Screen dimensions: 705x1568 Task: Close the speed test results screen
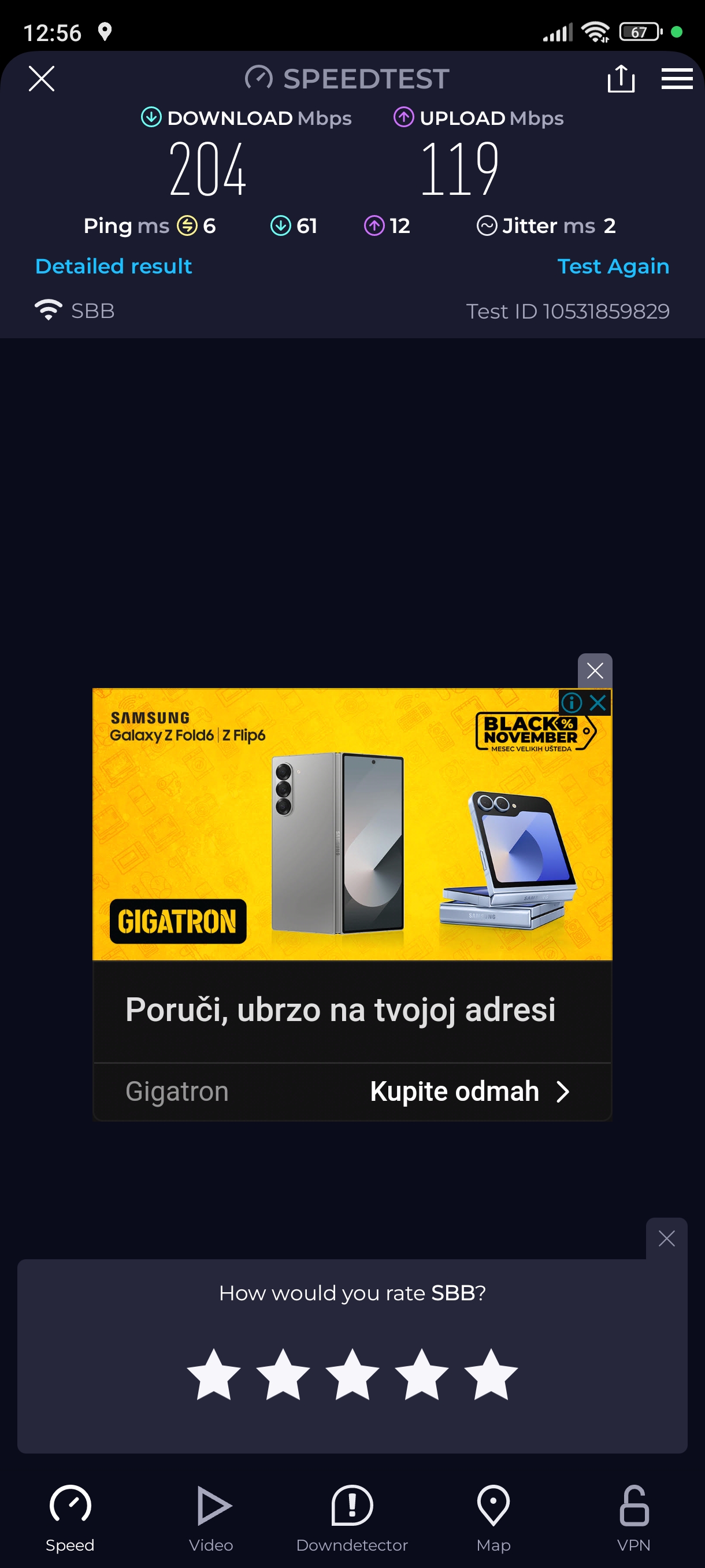pos(42,79)
